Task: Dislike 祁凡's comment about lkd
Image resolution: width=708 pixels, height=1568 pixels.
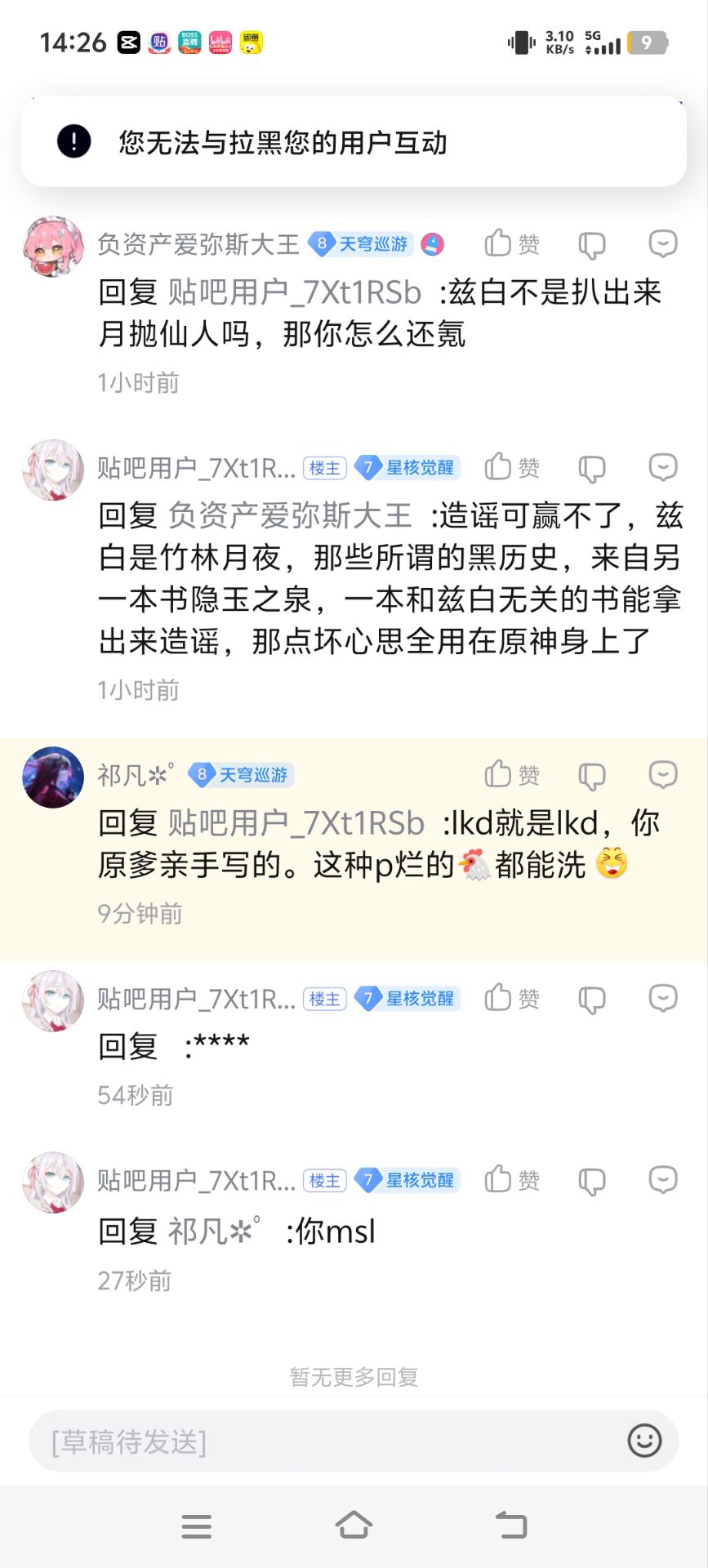Action: (x=591, y=776)
